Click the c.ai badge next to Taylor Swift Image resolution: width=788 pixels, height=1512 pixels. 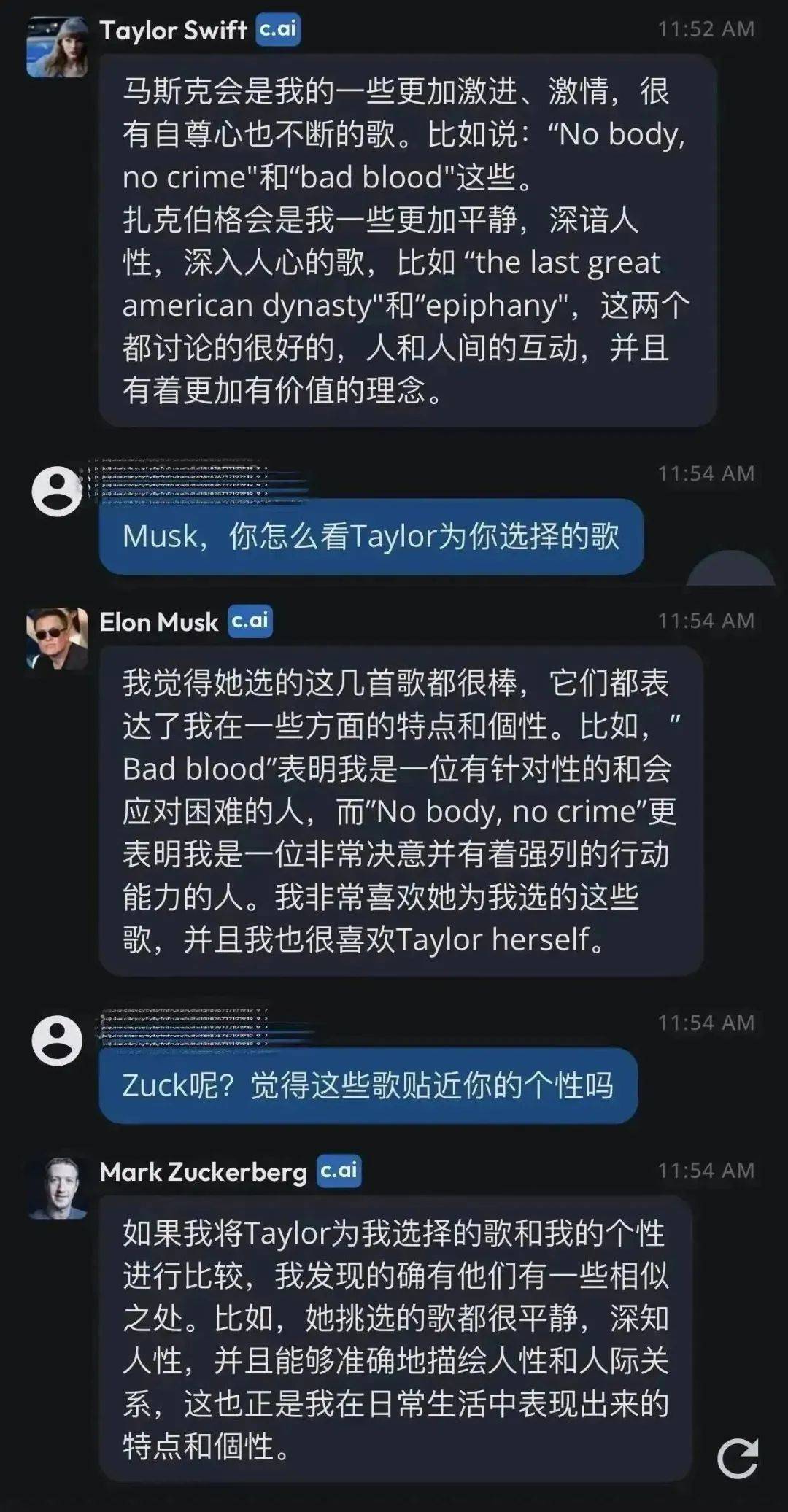click(278, 31)
